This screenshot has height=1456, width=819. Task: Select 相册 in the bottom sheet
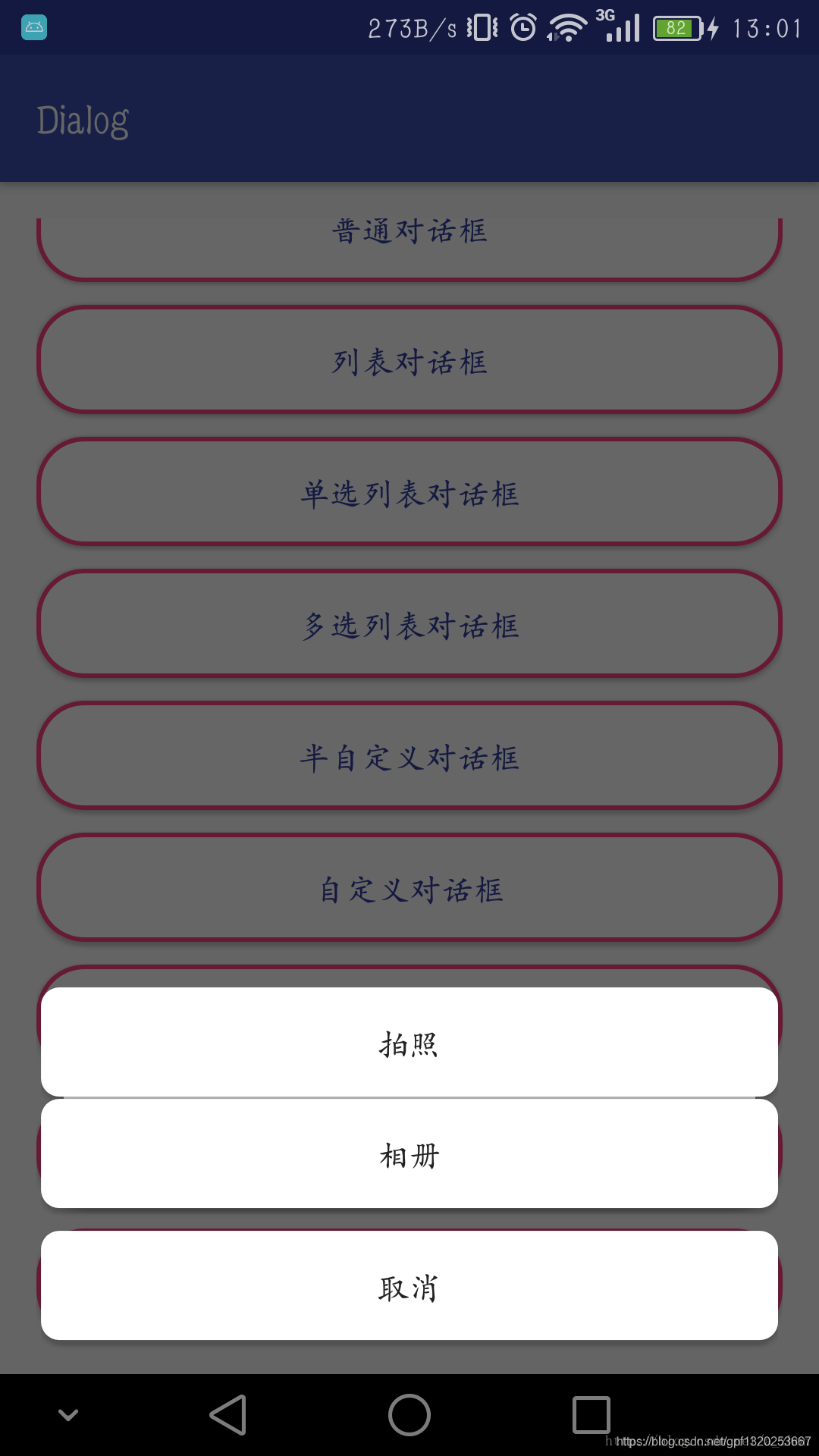(x=409, y=1156)
